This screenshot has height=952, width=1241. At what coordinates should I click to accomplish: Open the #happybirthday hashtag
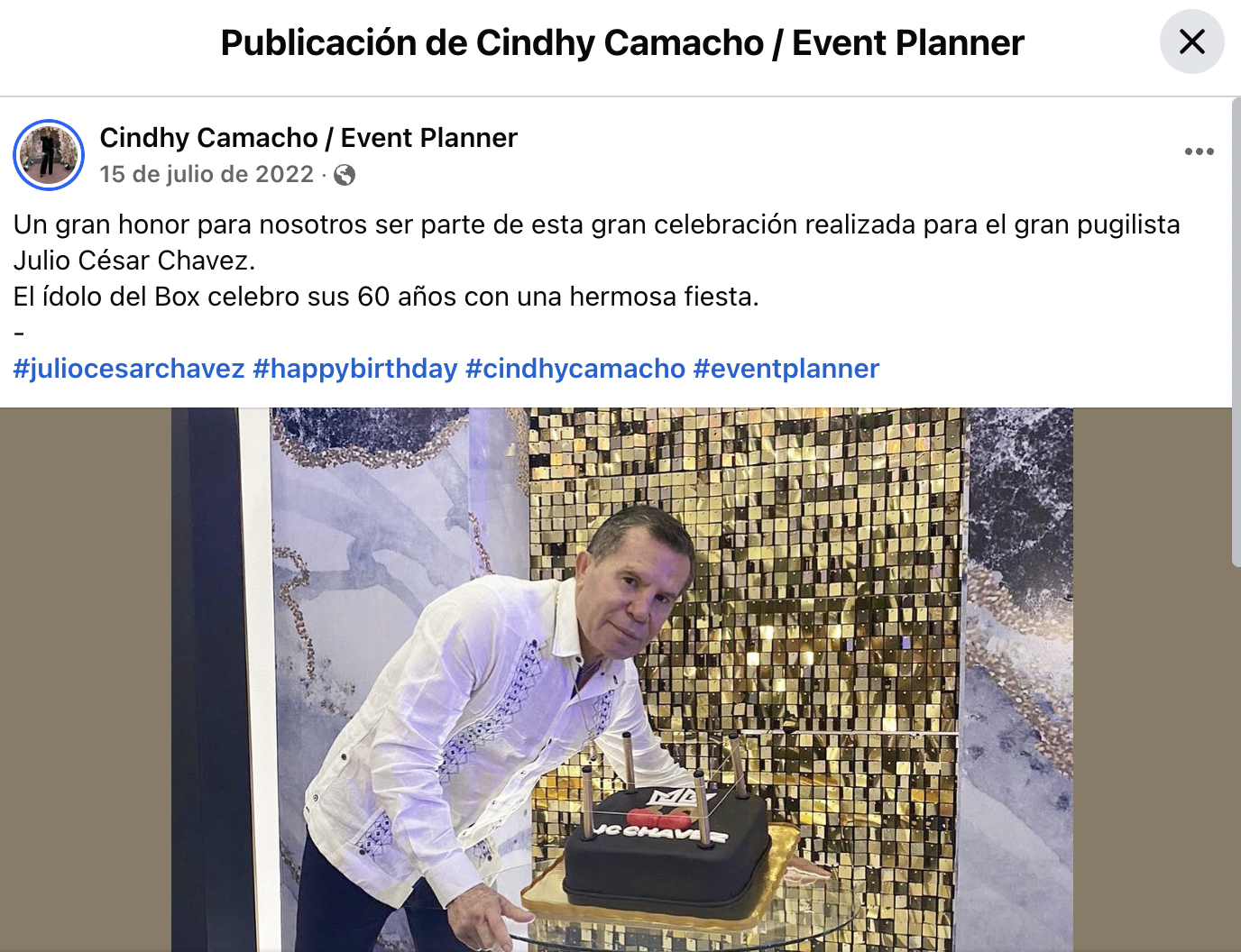click(355, 369)
